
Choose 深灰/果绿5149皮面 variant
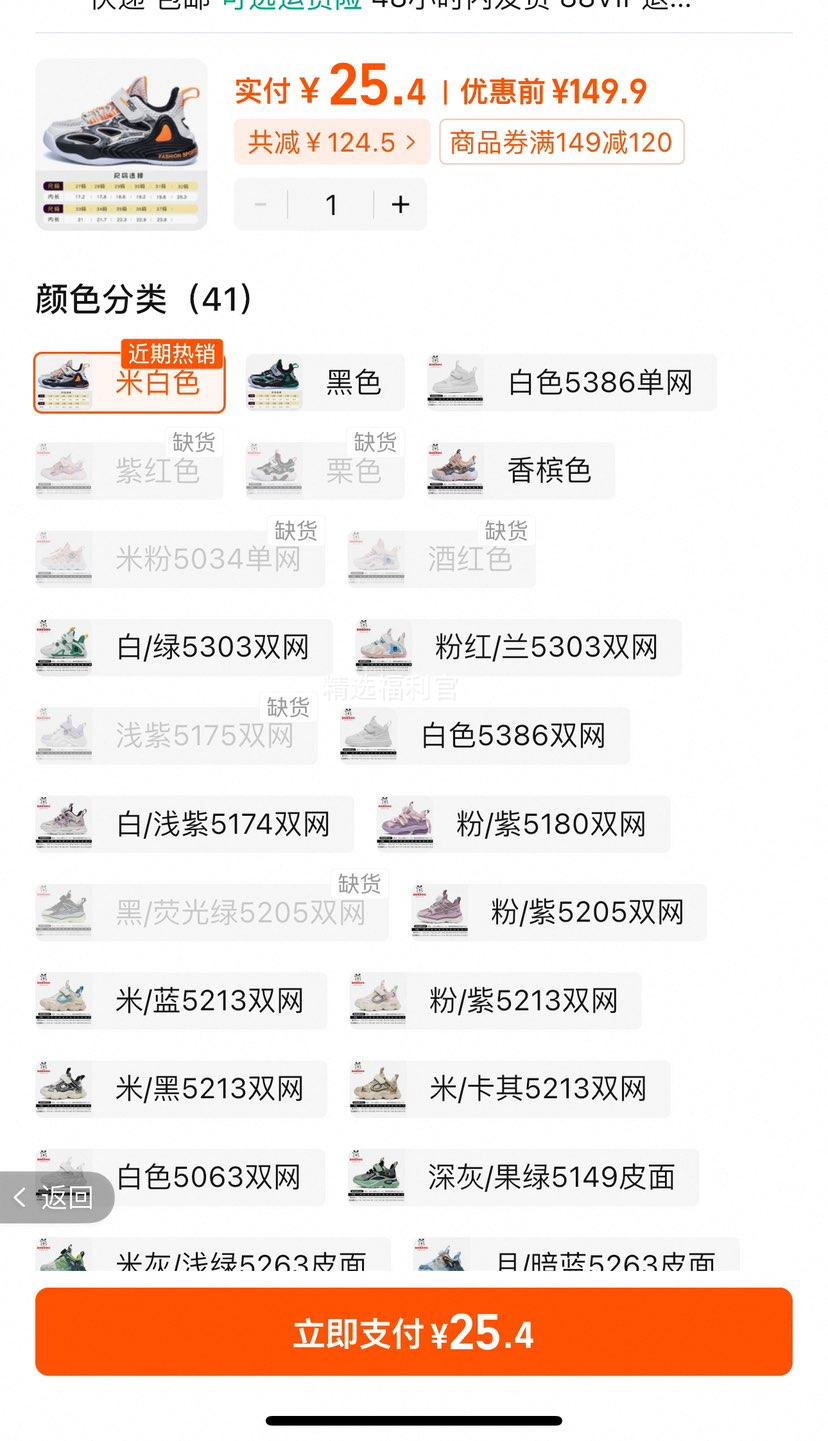[523, 1177]
